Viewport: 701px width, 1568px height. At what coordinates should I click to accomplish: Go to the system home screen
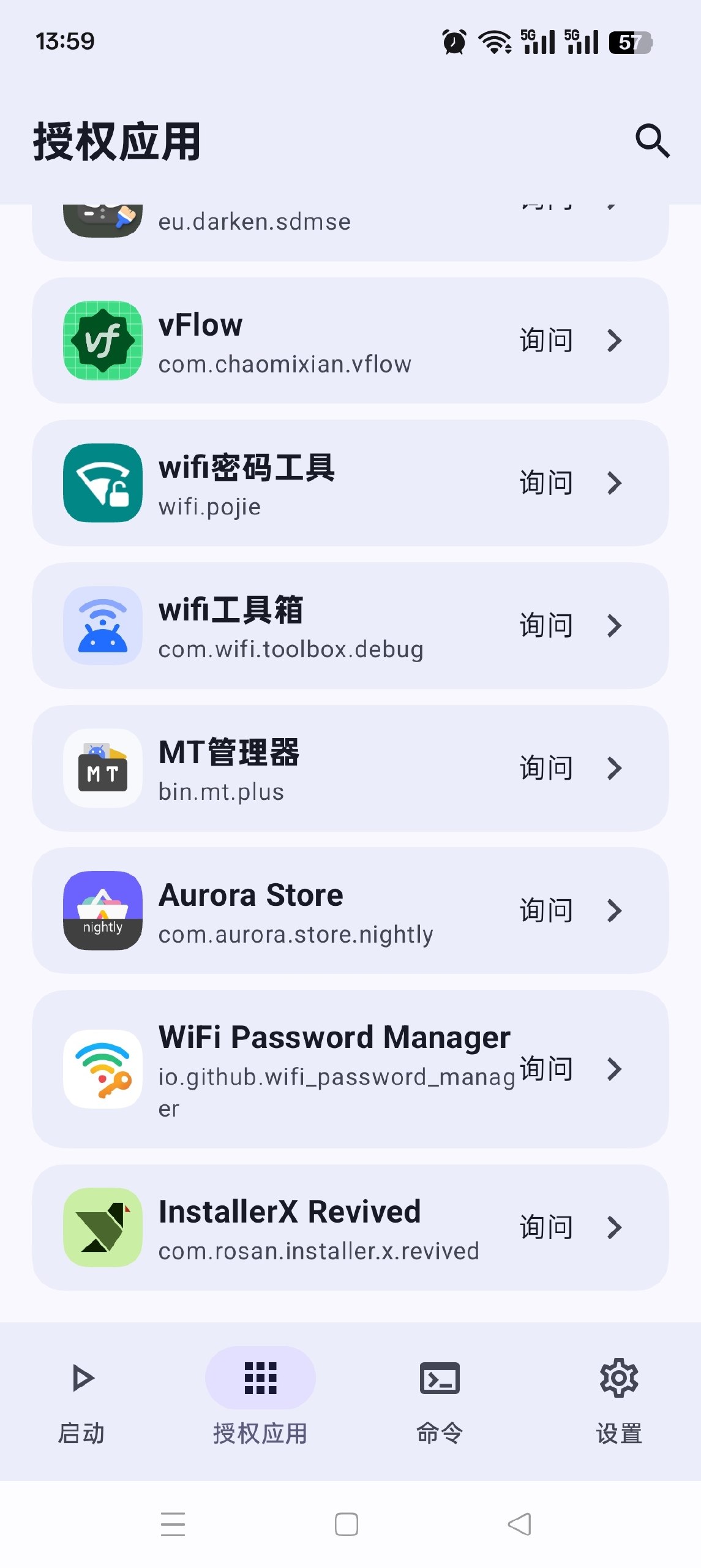[x=347, y=1524]
